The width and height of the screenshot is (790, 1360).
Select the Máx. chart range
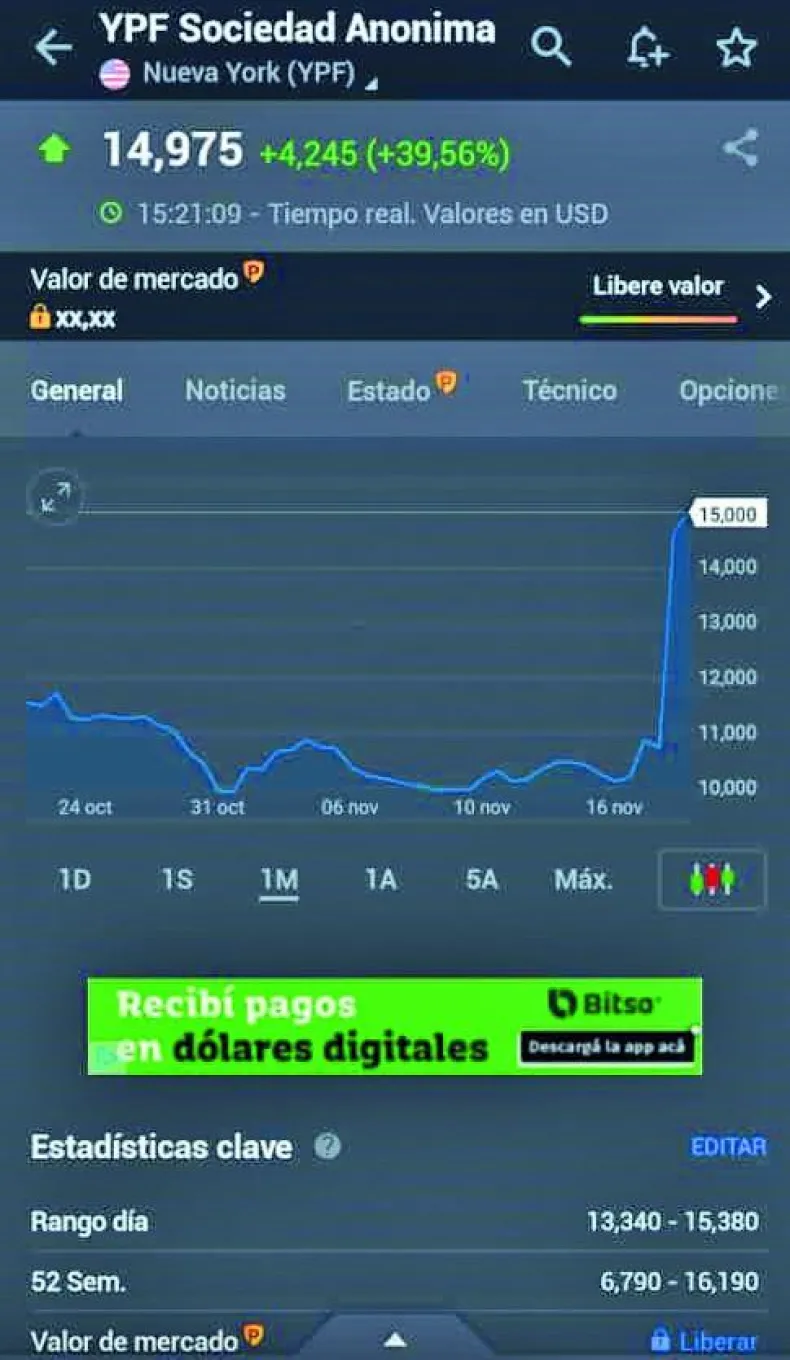click(584, 880)
